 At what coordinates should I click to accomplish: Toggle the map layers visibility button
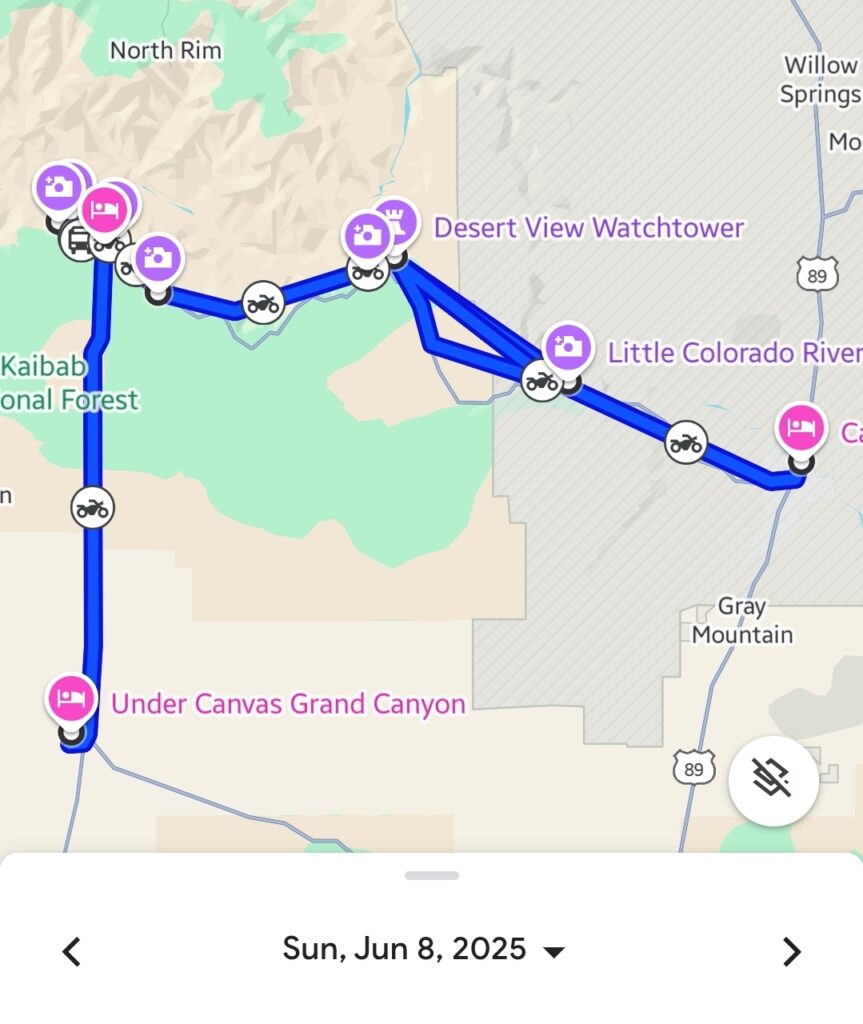point(773,781)
